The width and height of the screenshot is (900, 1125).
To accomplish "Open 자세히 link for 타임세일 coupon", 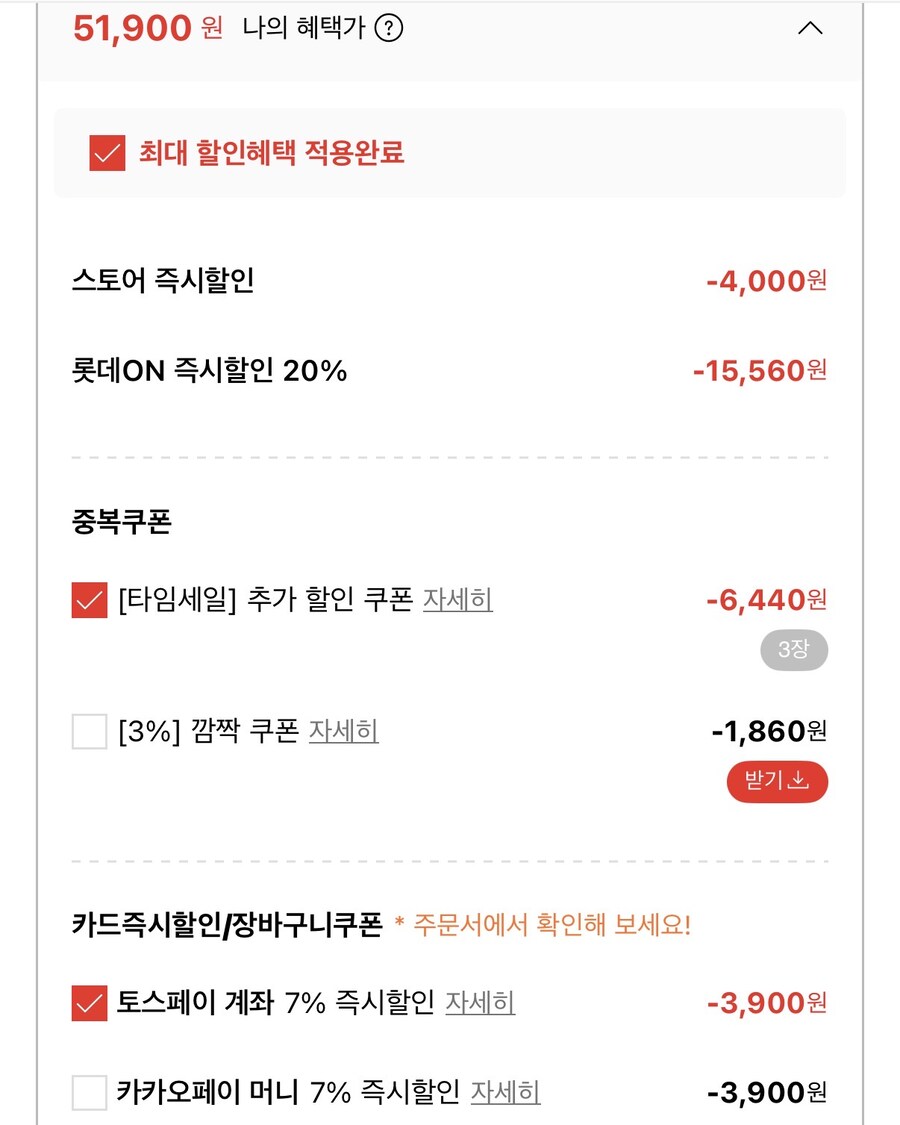I will click(457, 600).
